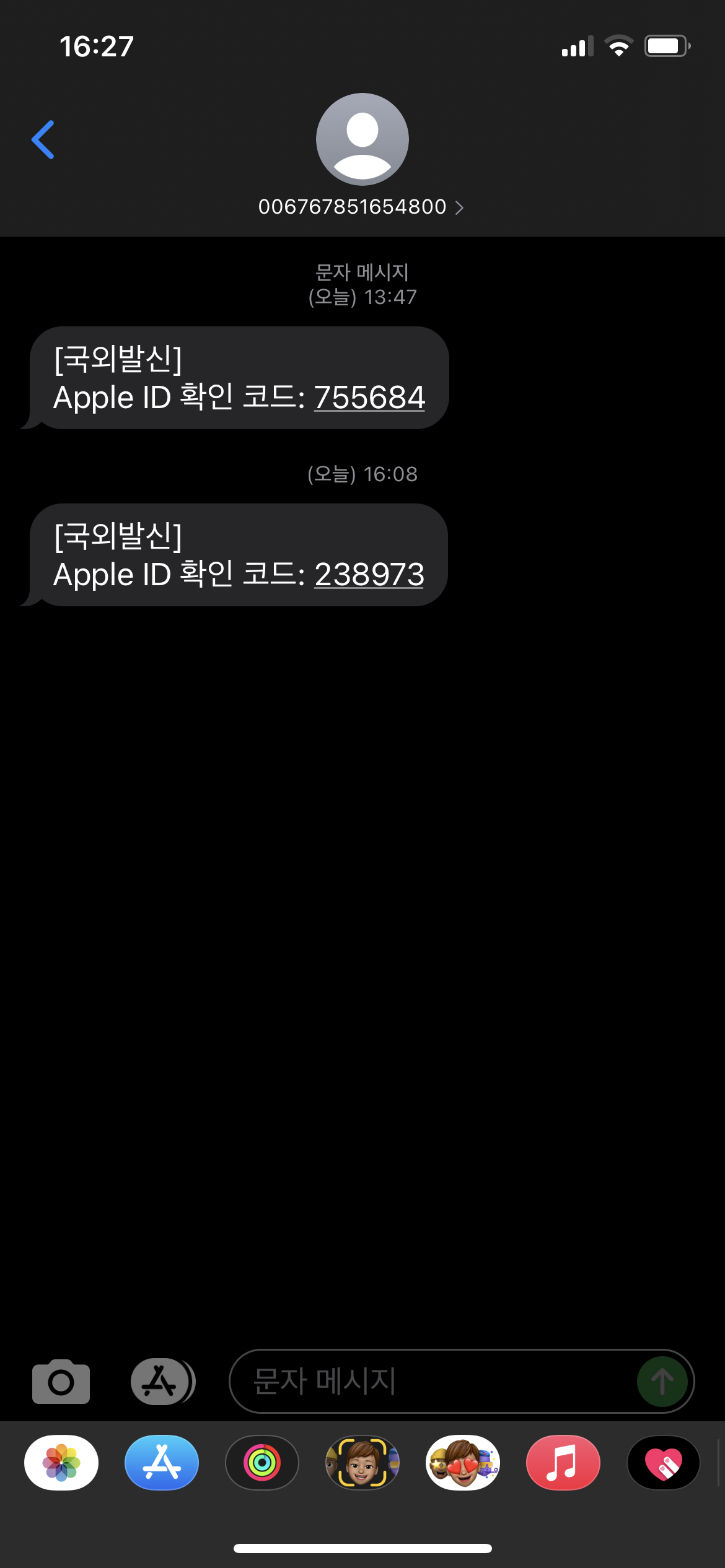Open the Music iMessage app
The height and width of the screenshot is (1568, 725).
[563, 1463]
